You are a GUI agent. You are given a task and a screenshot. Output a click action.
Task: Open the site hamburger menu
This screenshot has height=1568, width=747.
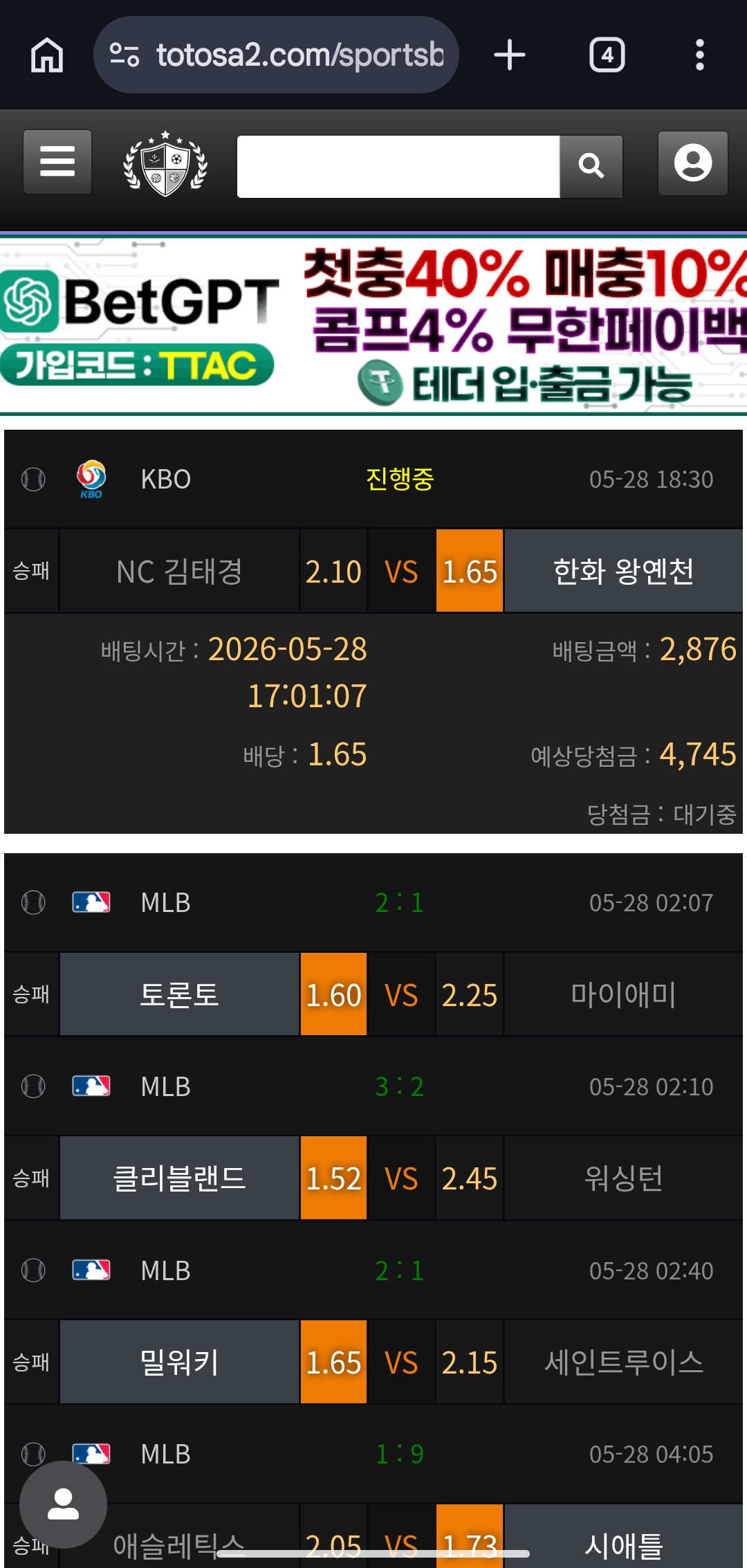57,162
